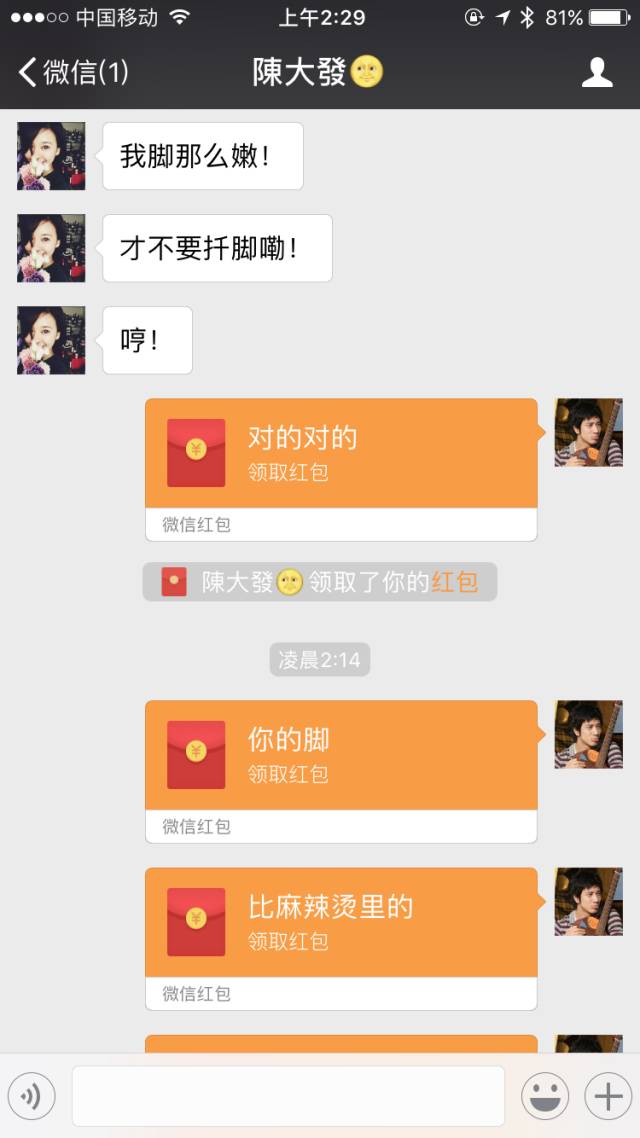Open the emoji sticker panel
640x1138 pixels.
545,1096
